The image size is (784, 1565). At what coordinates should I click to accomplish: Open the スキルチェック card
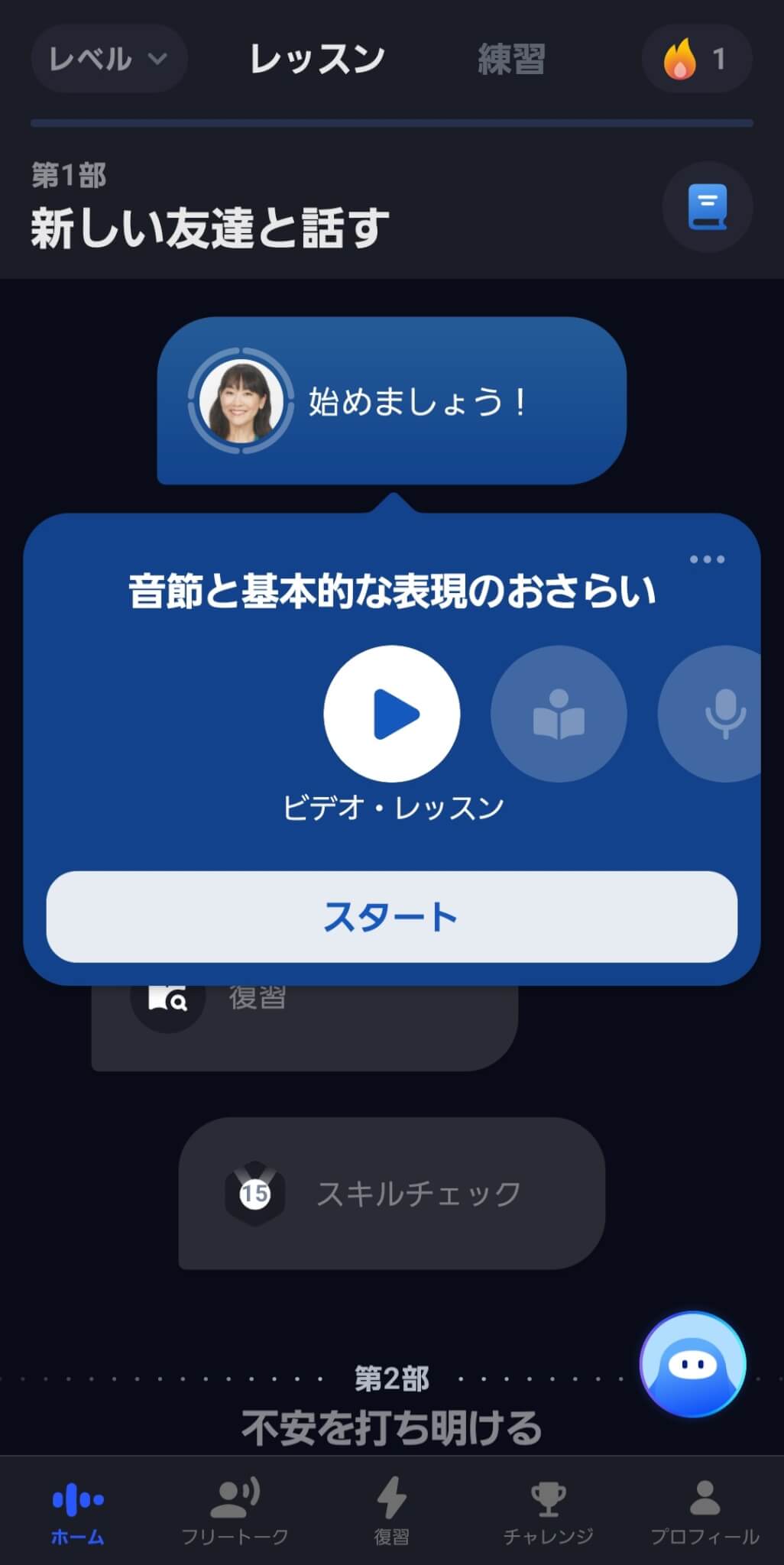coord(391,1193)
